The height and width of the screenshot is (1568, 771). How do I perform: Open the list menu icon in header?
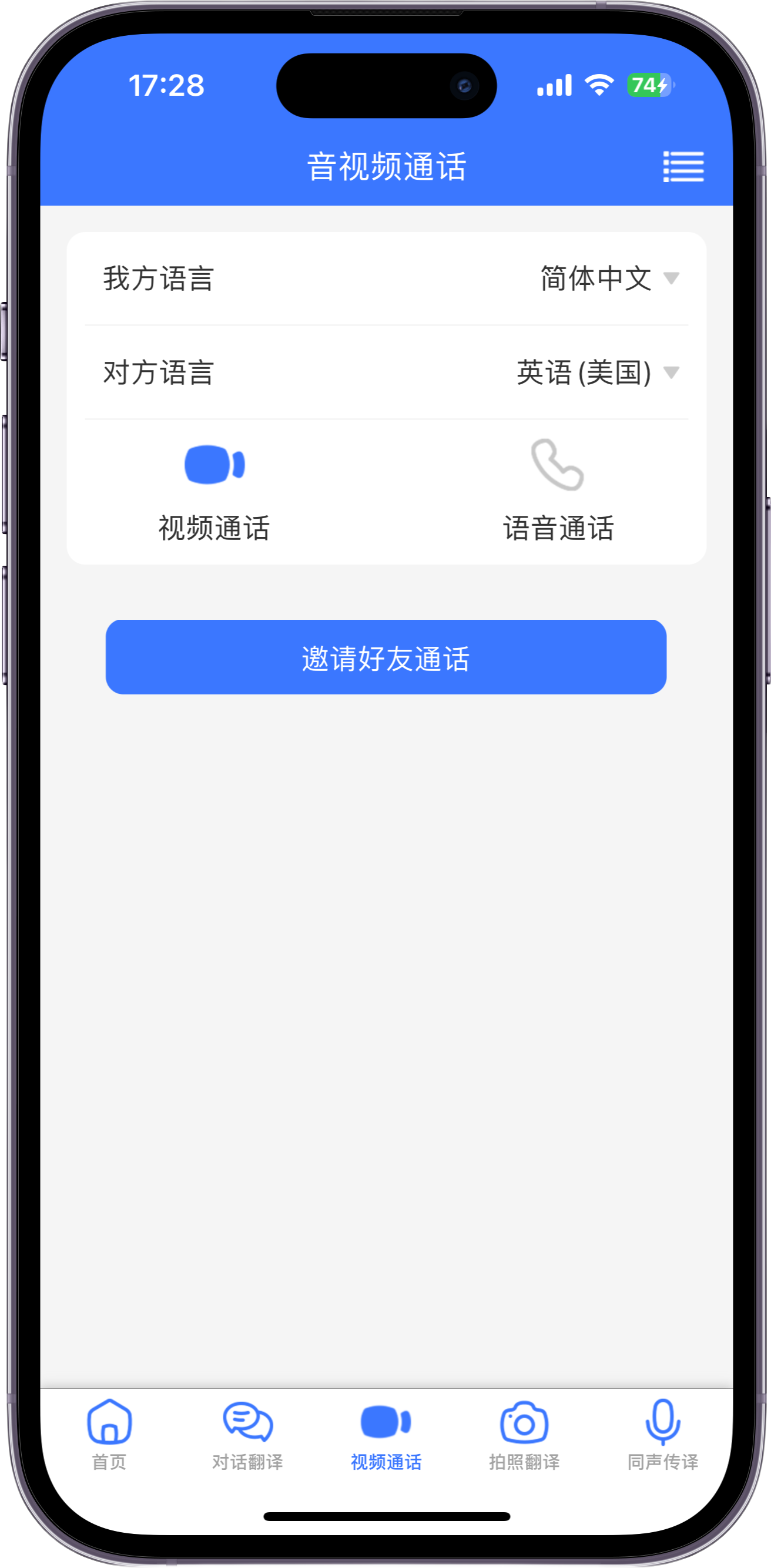683,167
